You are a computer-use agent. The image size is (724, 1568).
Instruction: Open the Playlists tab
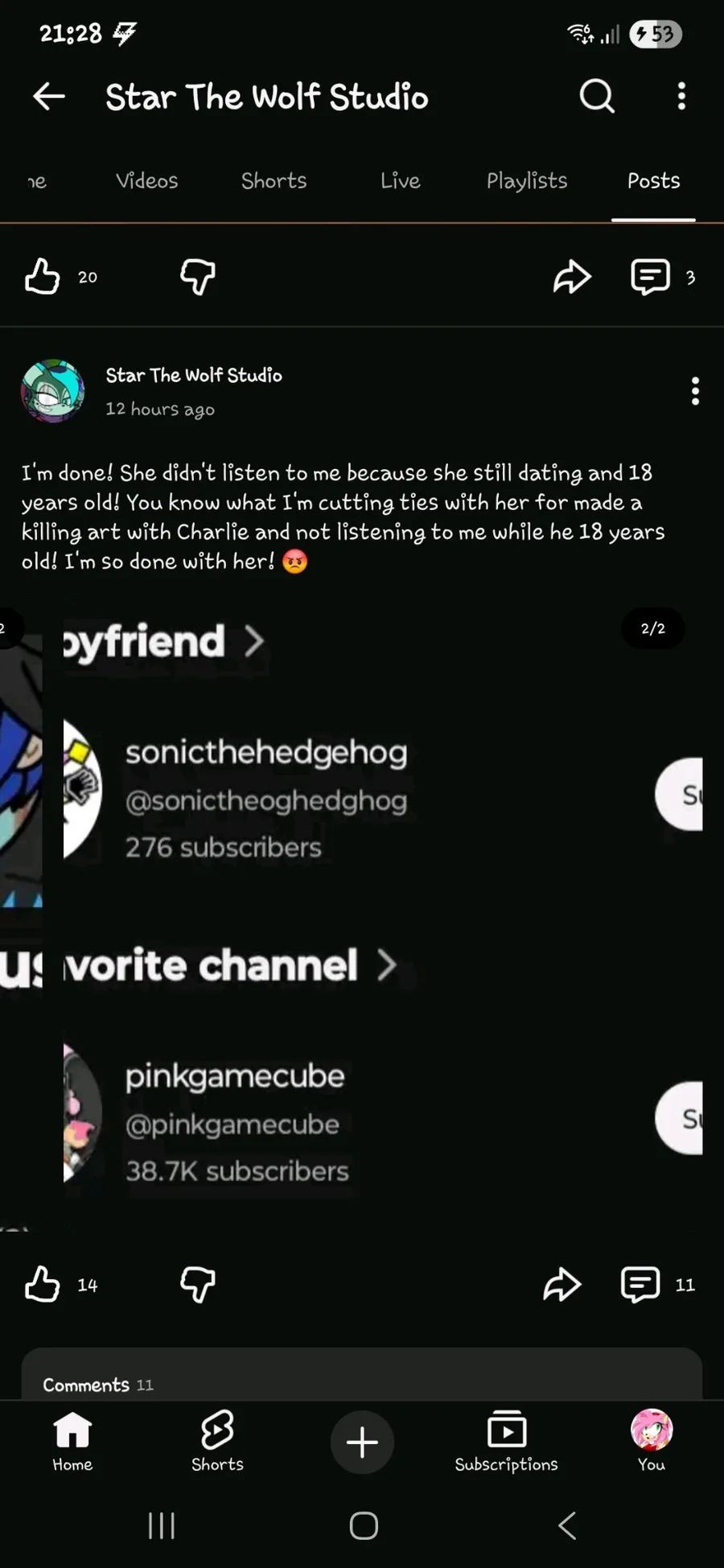point(527,181)
